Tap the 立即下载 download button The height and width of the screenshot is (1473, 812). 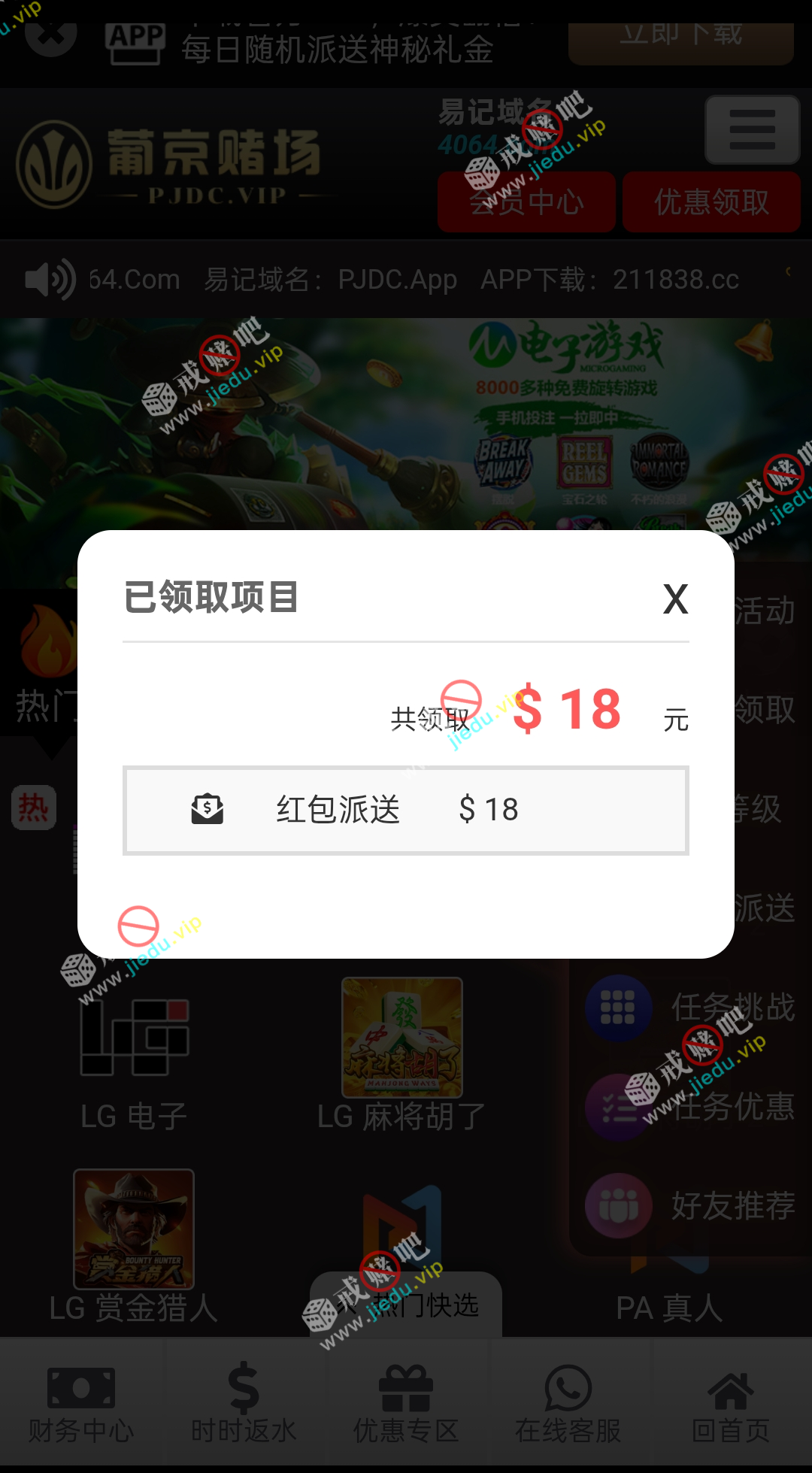pyautogui.click(x=680, y=38)
